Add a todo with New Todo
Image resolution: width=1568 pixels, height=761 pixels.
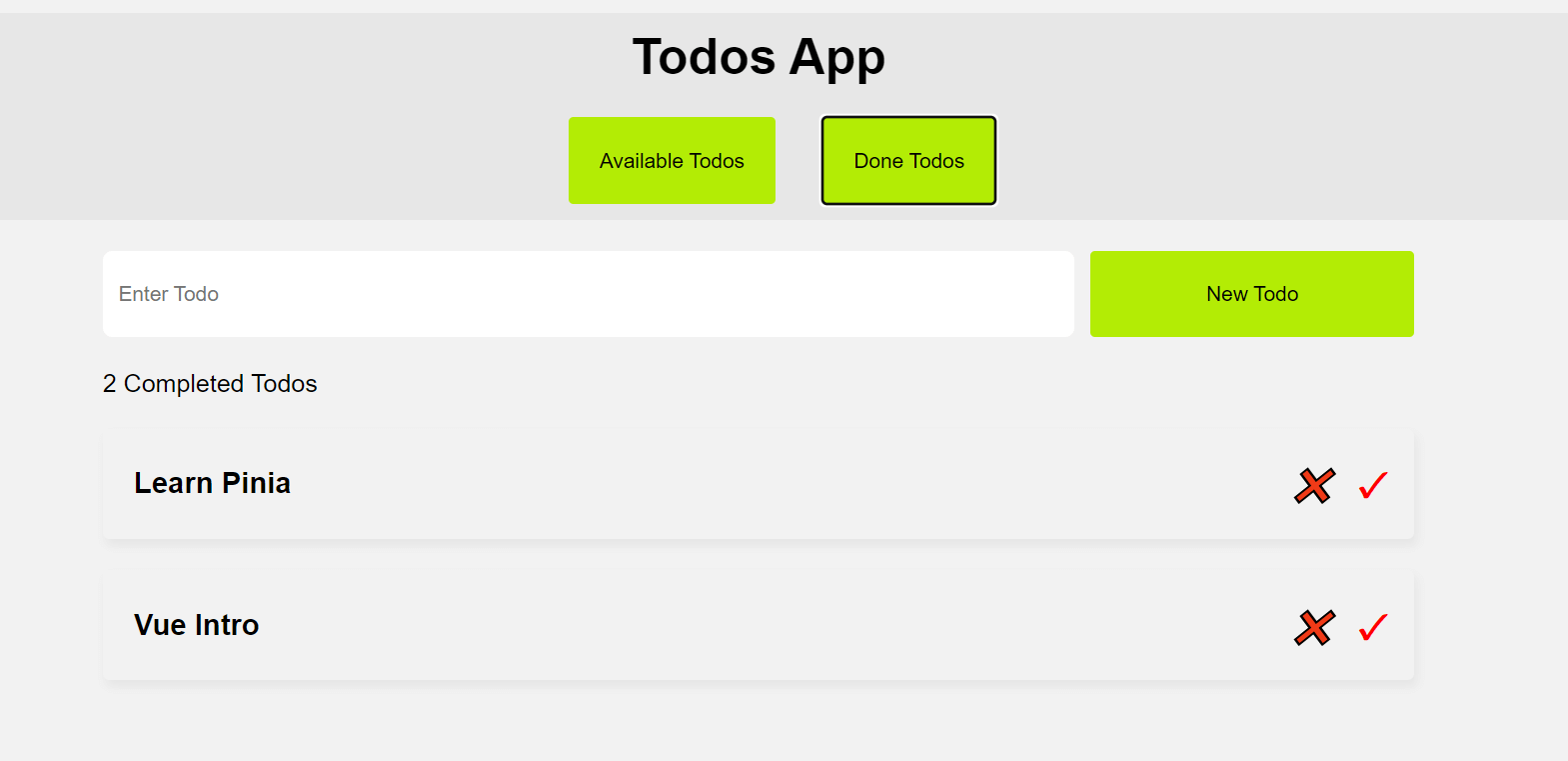point(1251,294)
